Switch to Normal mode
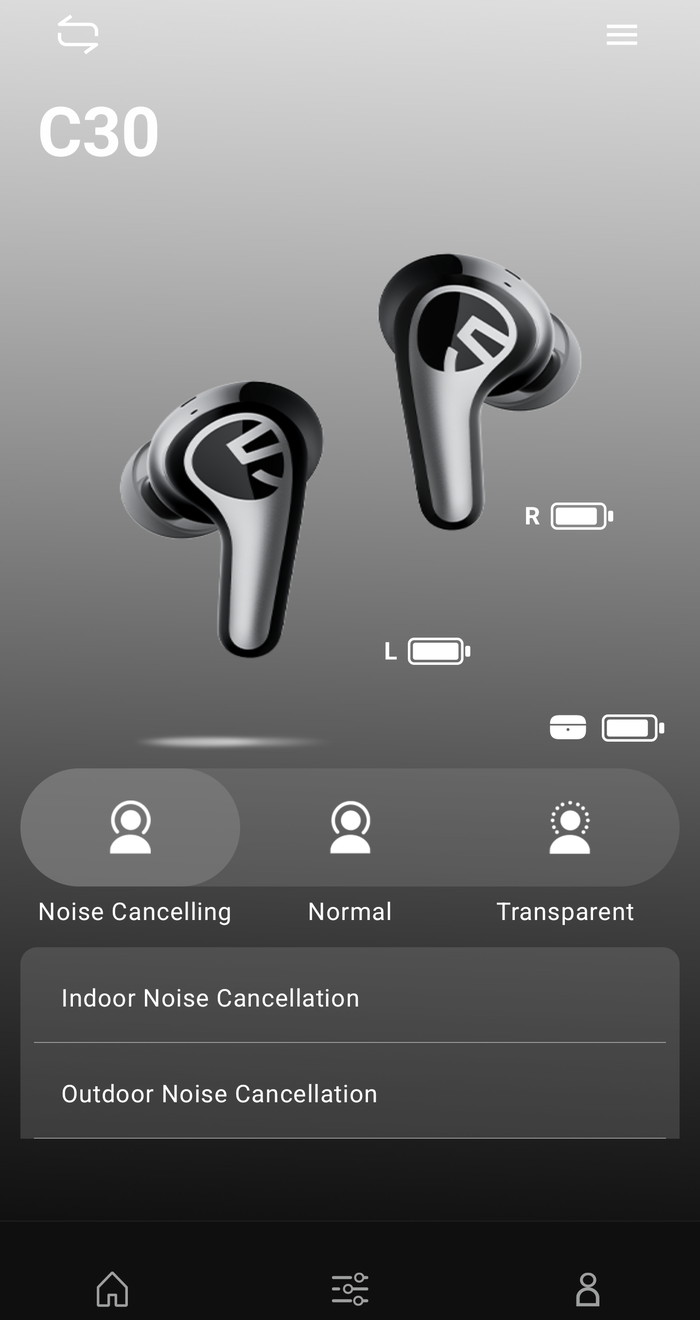This screenshot has height=1320, width=700. (350, 828)
